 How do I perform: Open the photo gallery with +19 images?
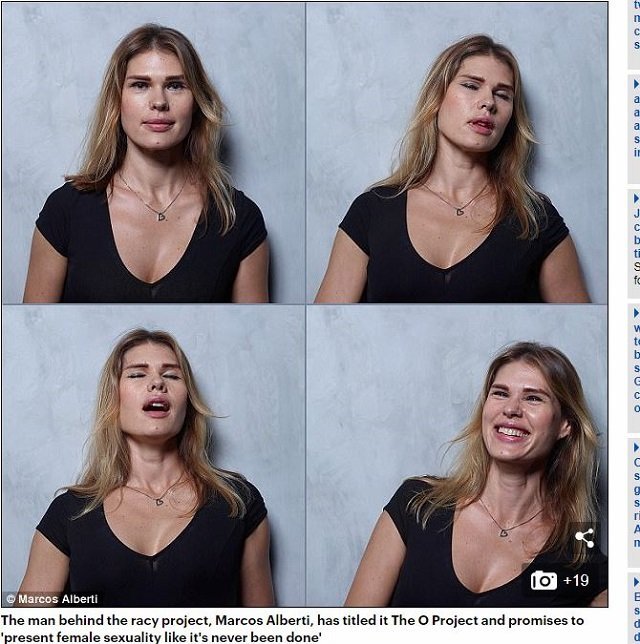tap(560, 580)
